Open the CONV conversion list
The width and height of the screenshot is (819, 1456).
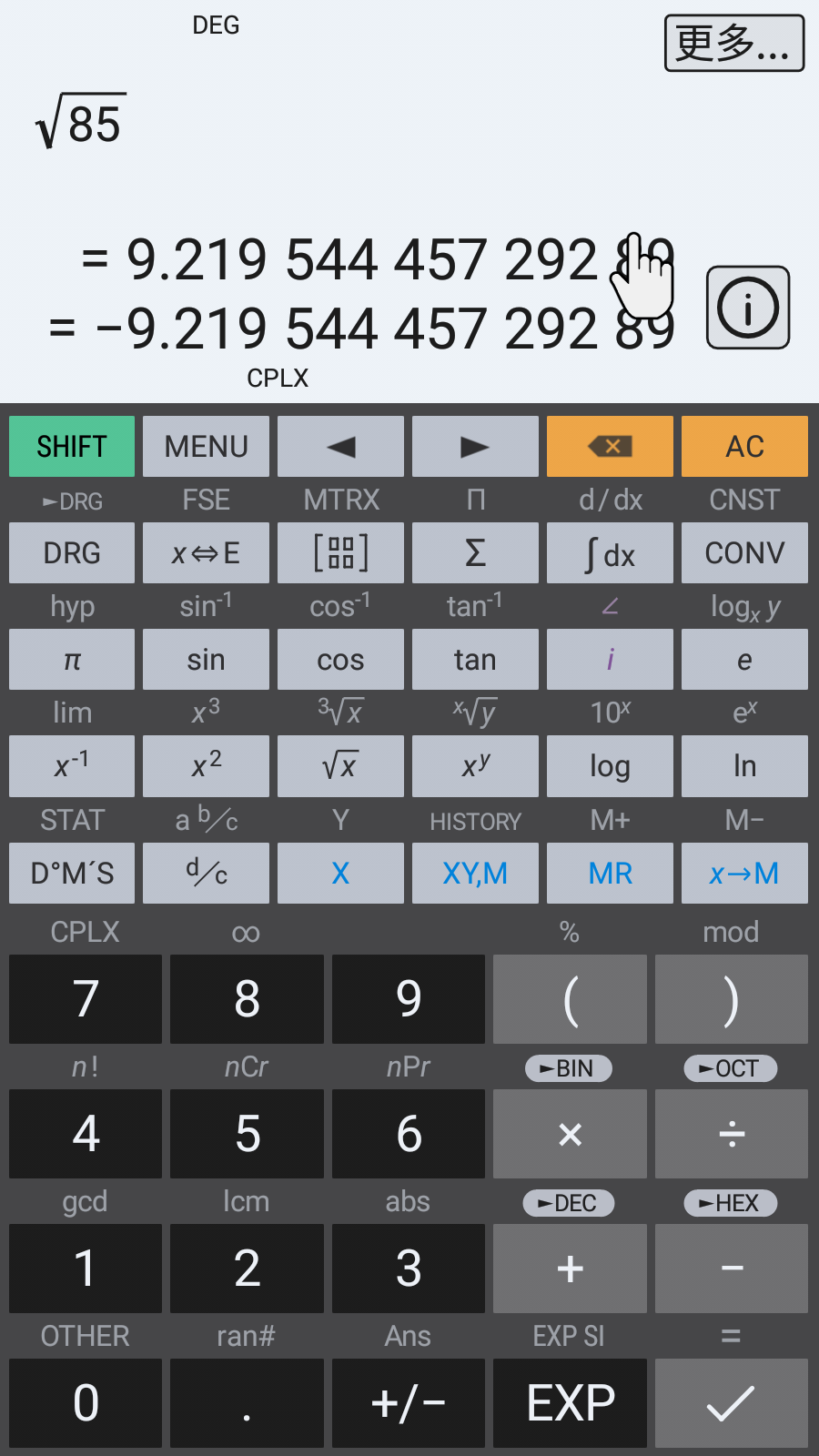click(x=744, y=552)
